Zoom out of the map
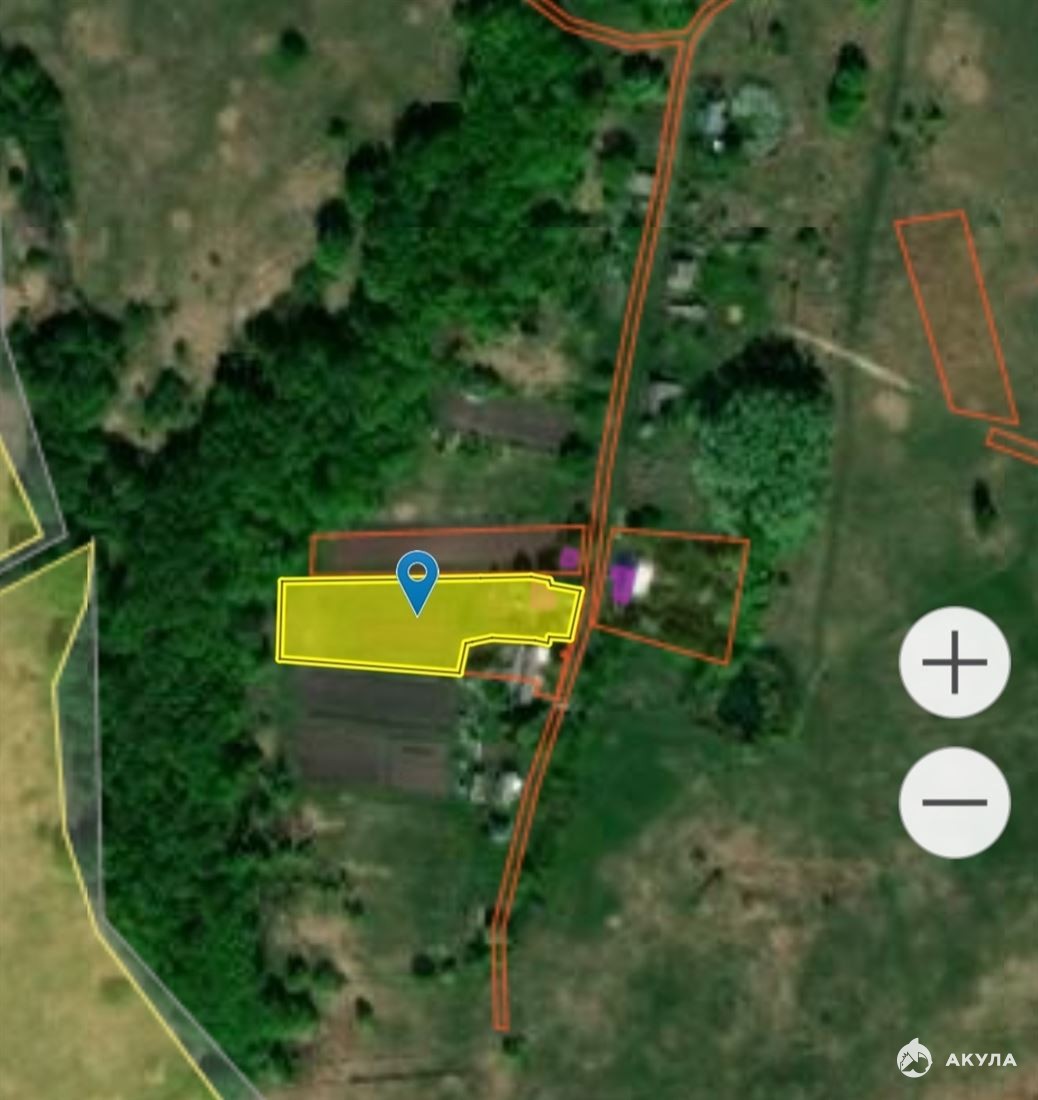This screenshot has height=1100, width=1038. coord(954,802)
